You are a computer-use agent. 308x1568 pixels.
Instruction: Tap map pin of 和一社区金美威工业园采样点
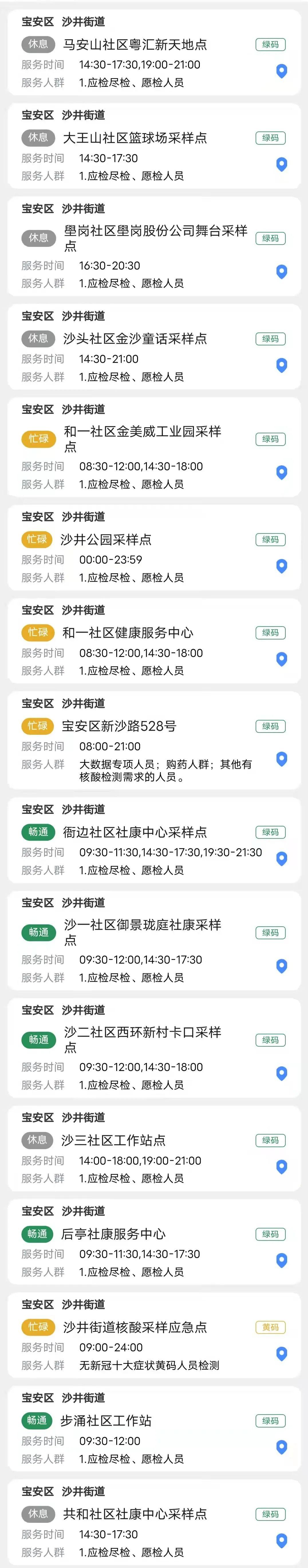coord(281,472)
